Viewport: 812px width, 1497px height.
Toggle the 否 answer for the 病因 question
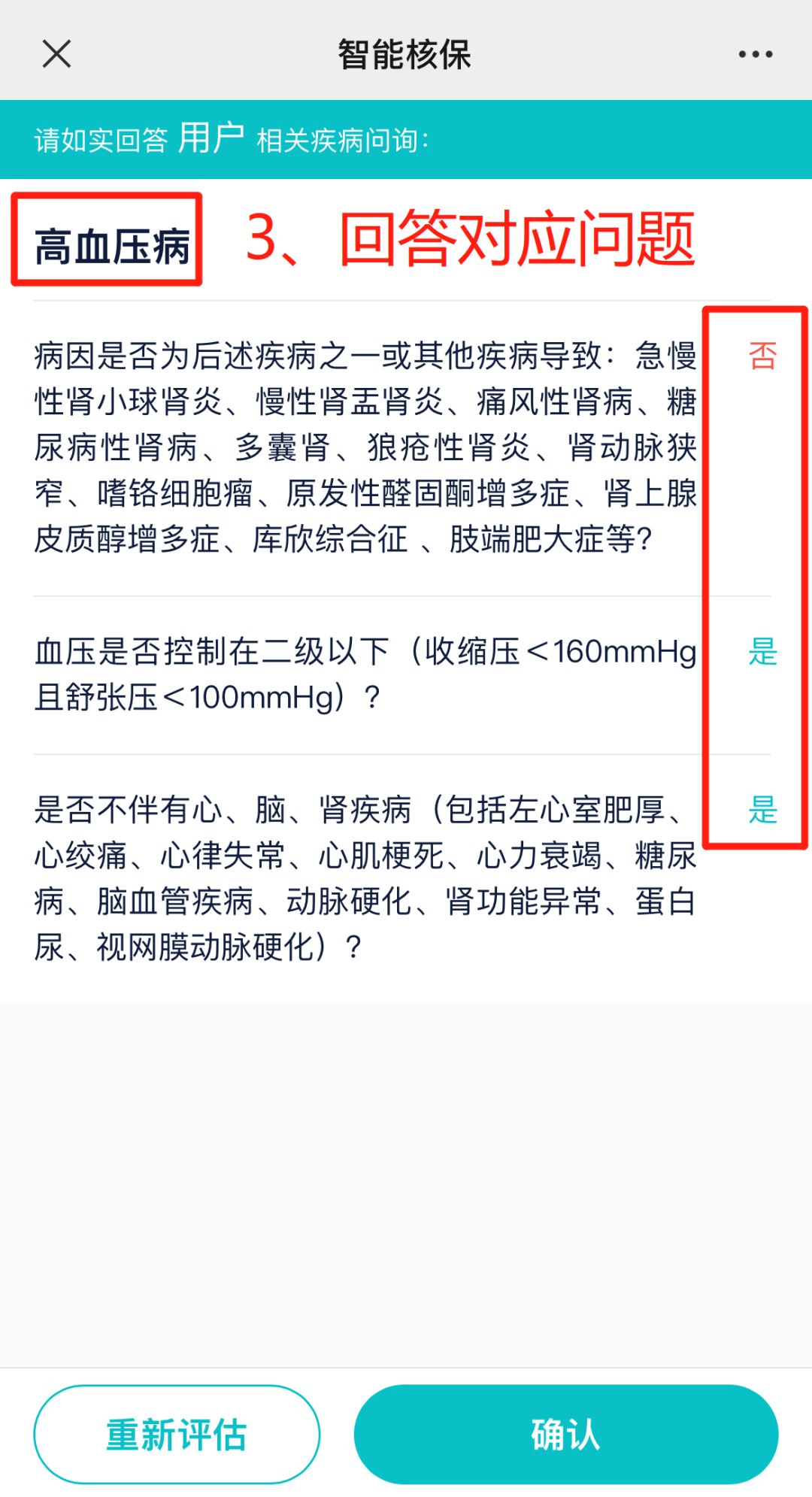coord(762,356)
